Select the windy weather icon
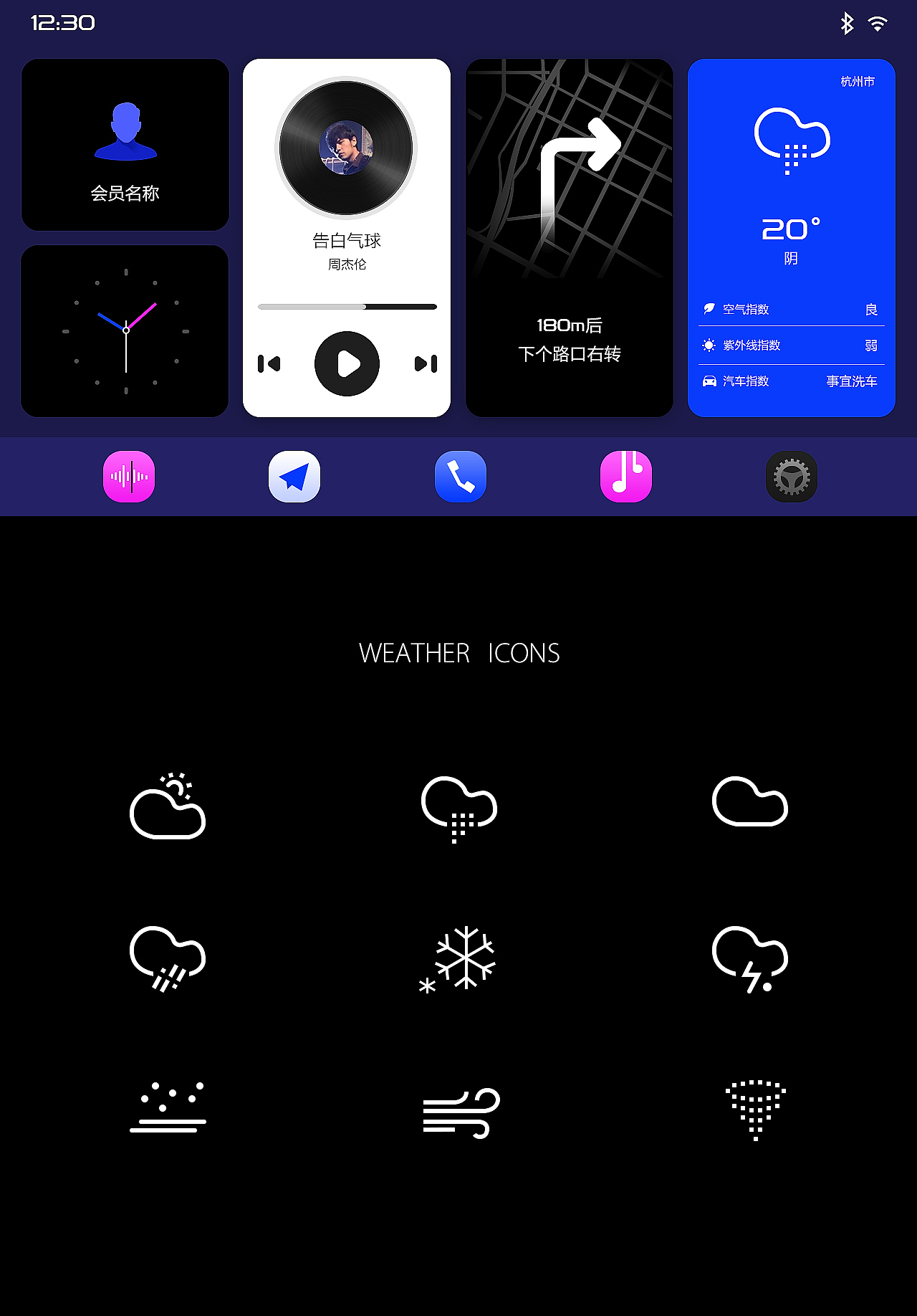The height and width of the screenshot is (1316, 917). 456,1115
